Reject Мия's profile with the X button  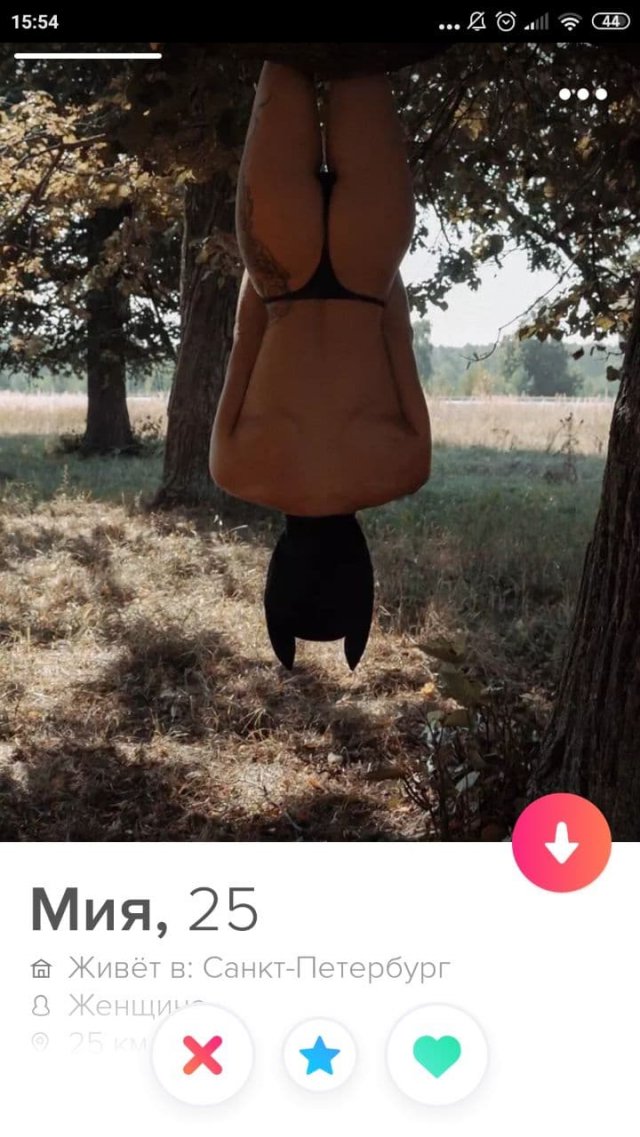click(x=203, y=1055)
